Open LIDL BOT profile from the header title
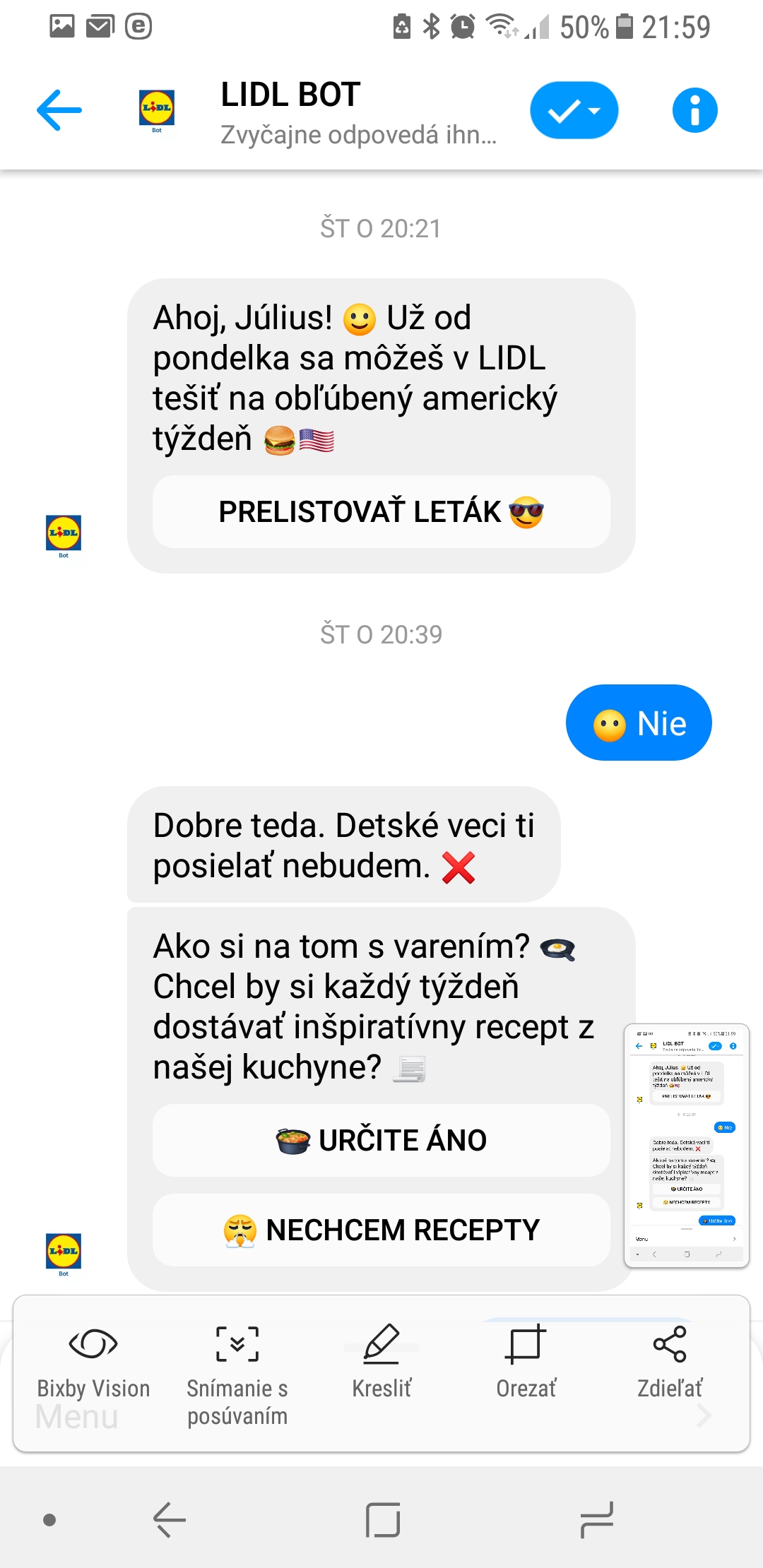This screenshot has height=1568, width=763. pyautogui.click(x=290, y=95)
